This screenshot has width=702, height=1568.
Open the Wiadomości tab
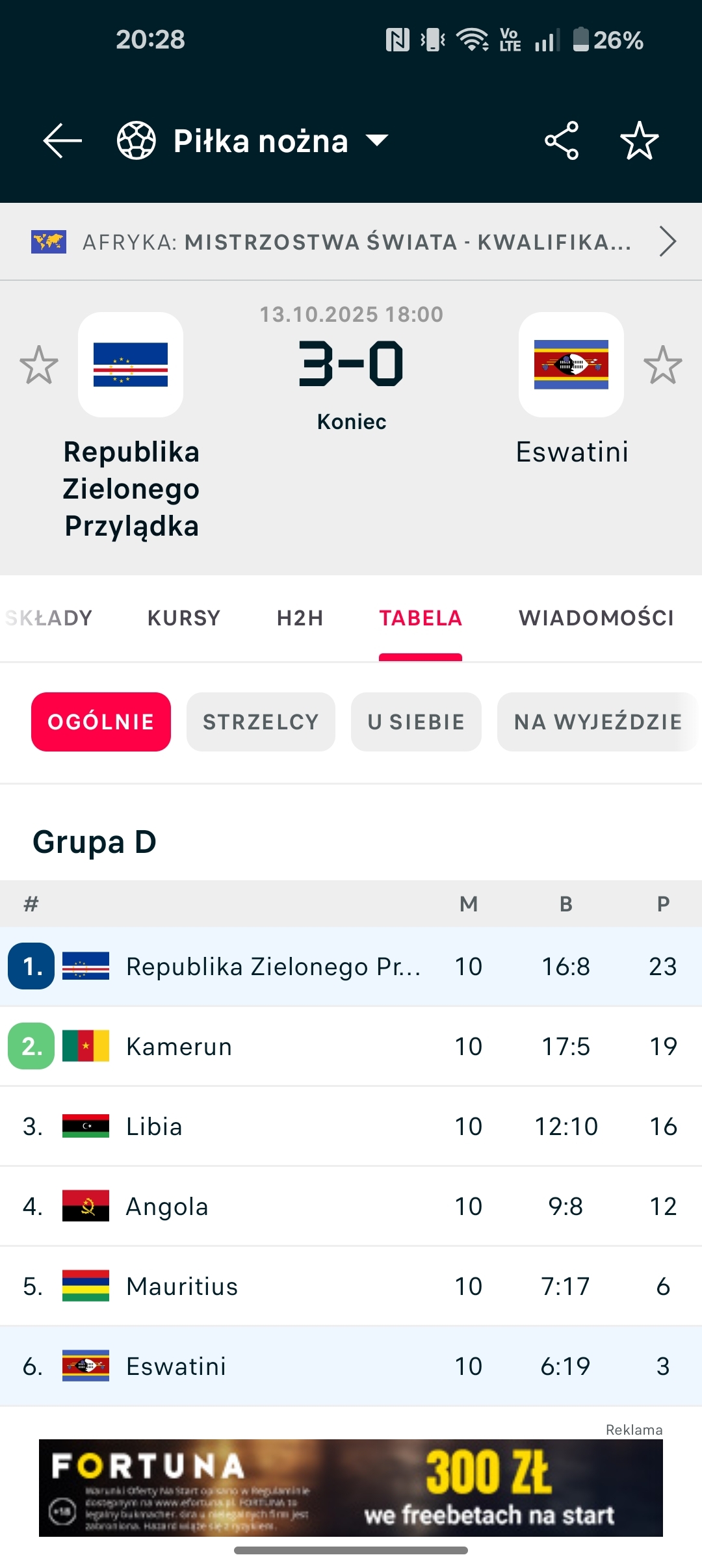[x=596, y=618]
